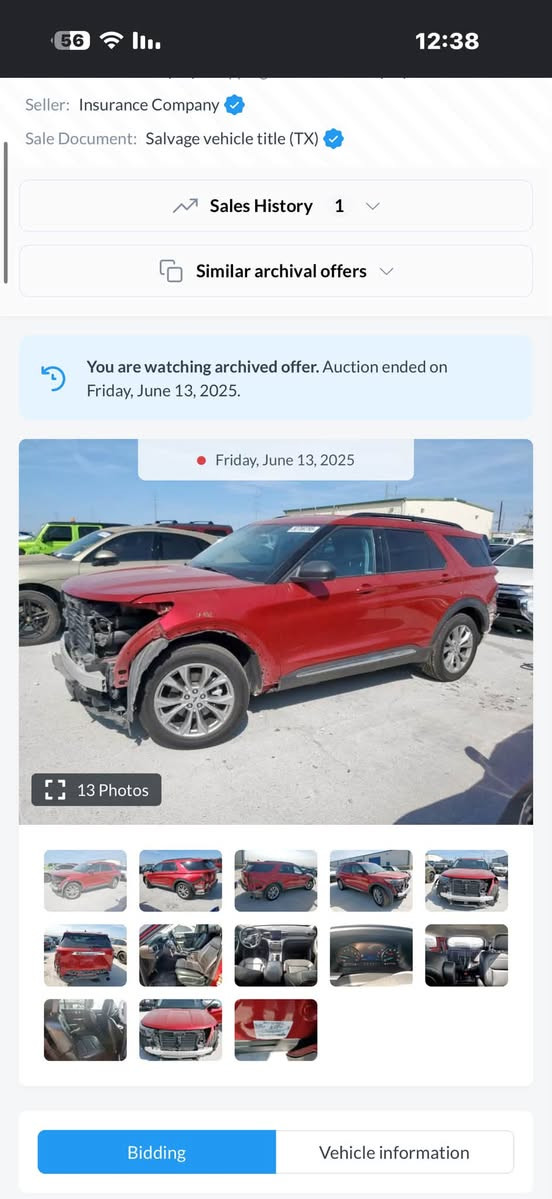The width and height of the screenshot is (552, 1199).
Task: Select the Bidding tab
Action: pos(157,1152)
